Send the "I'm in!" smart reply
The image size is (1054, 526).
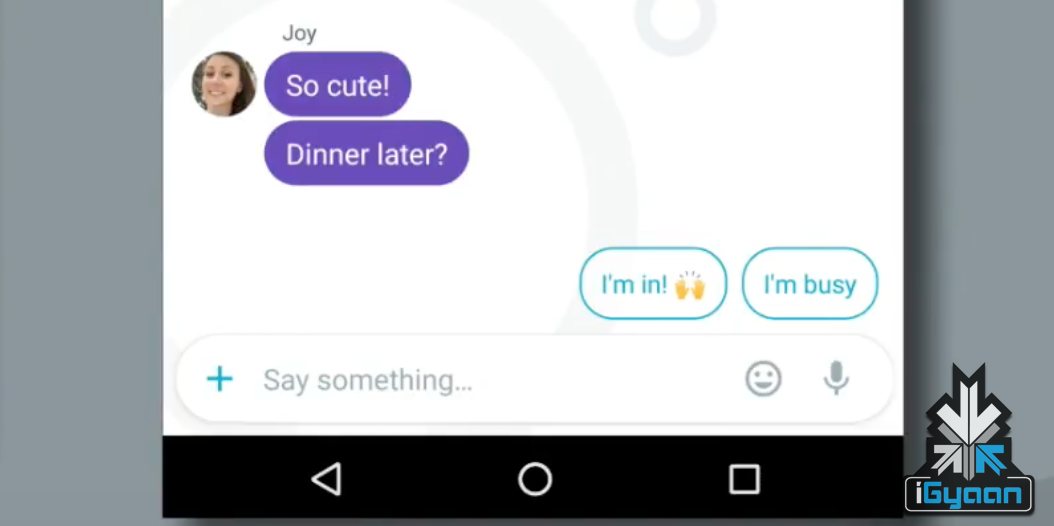click(653, 284)
